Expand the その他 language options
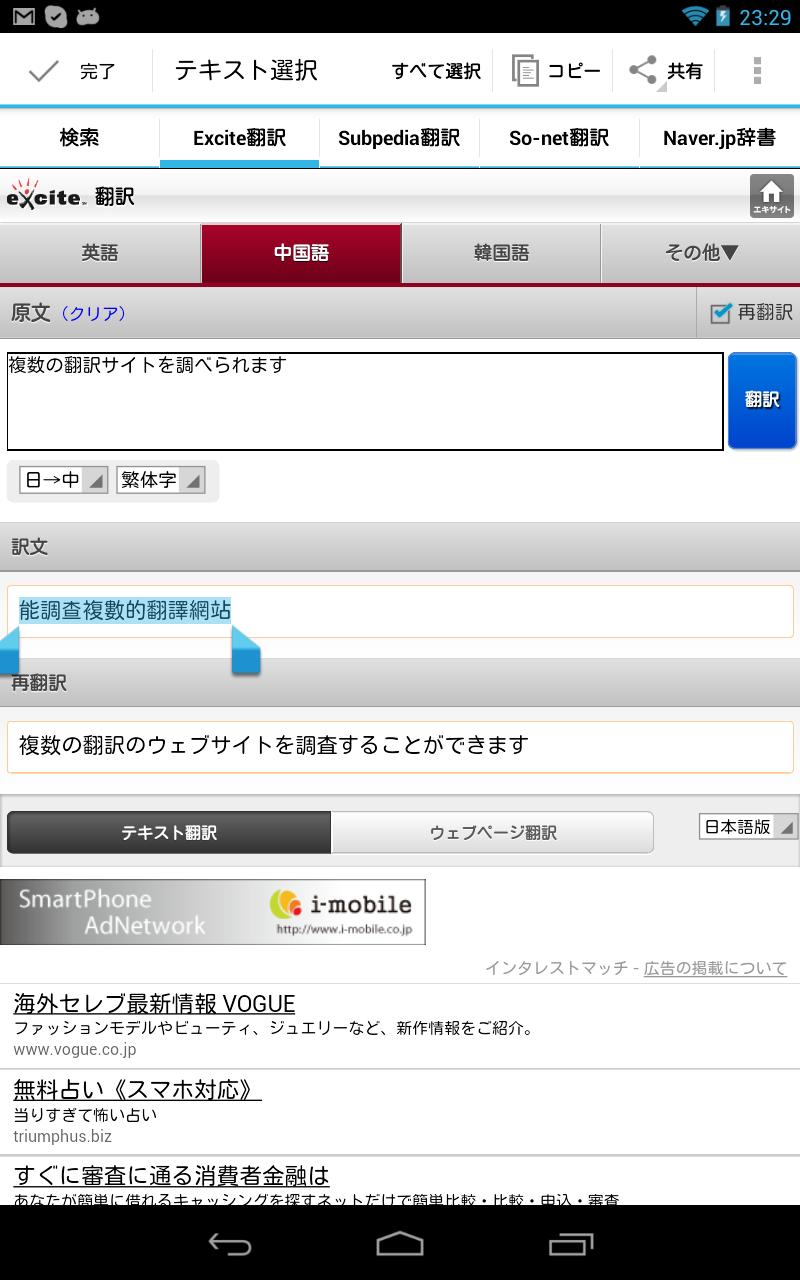The image size is (800, 1280). (x=701, y=253)
